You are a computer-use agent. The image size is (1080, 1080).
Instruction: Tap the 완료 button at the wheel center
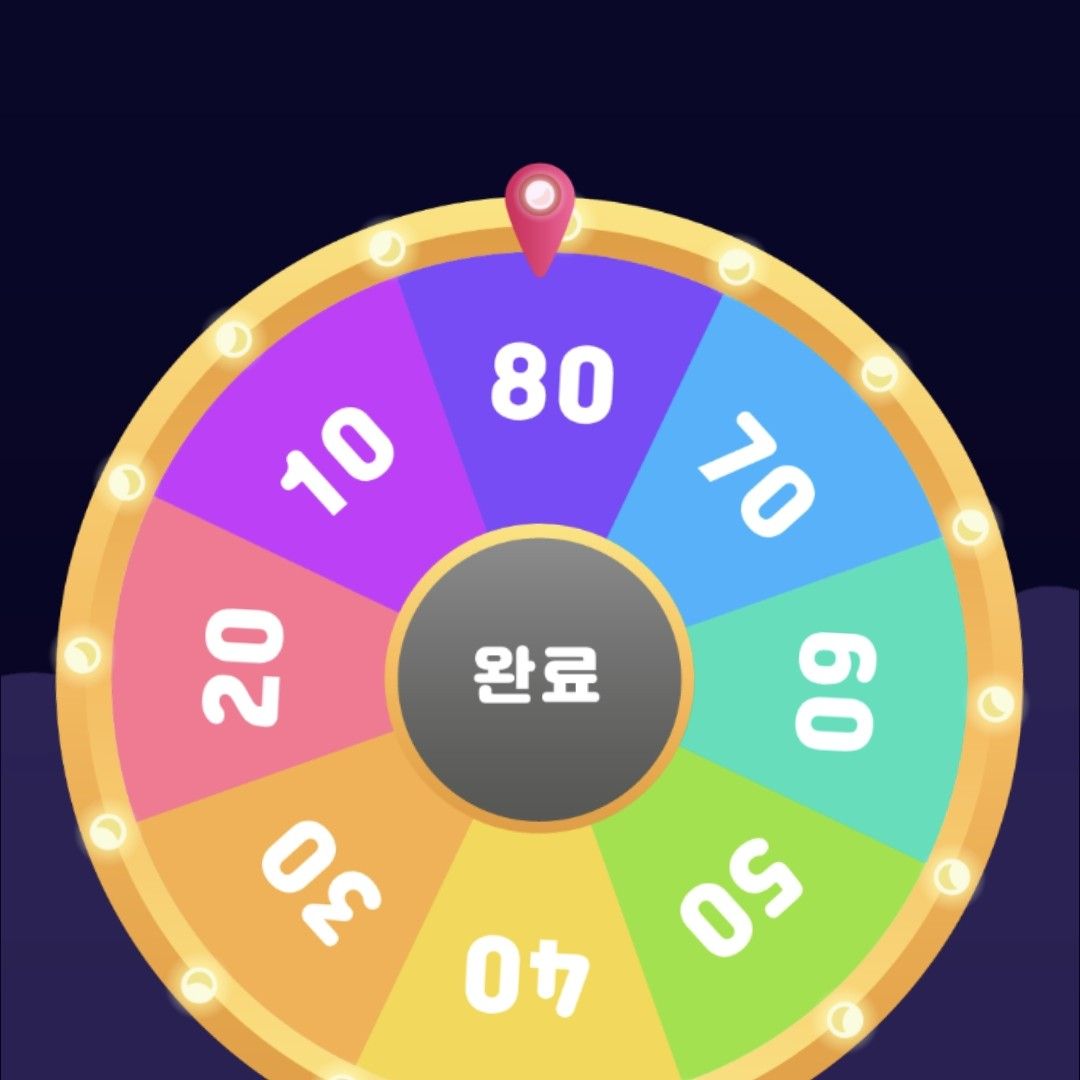pyautogui.click(x=538, y=677)
